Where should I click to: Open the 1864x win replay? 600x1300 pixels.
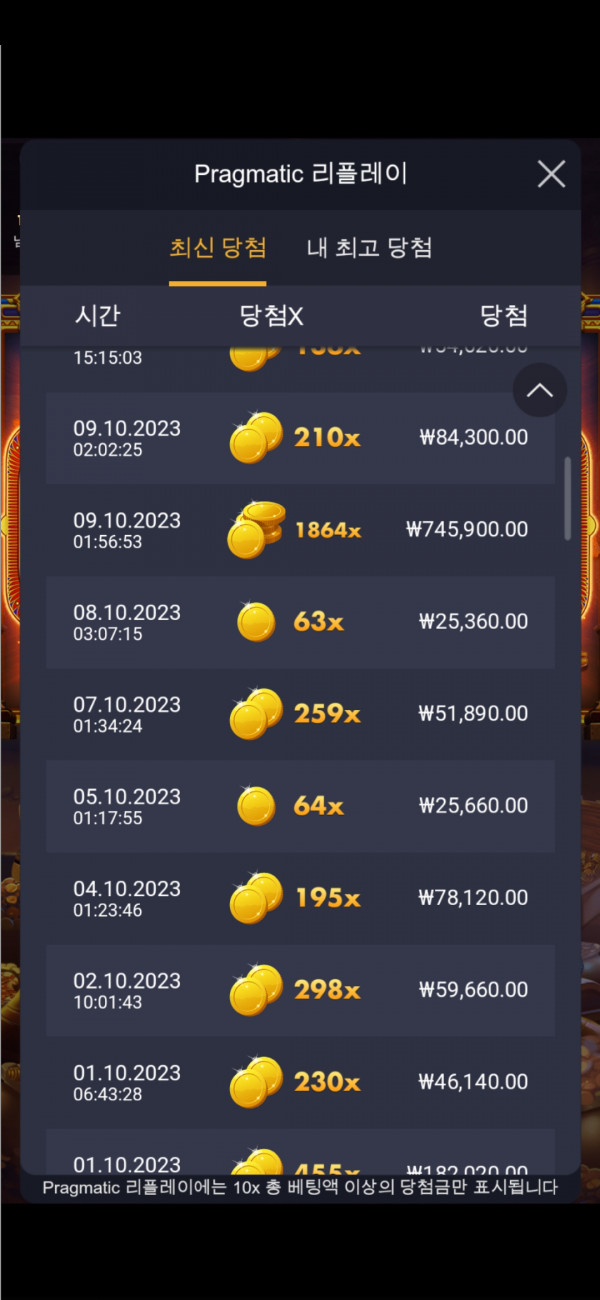[x=300, y=530]
